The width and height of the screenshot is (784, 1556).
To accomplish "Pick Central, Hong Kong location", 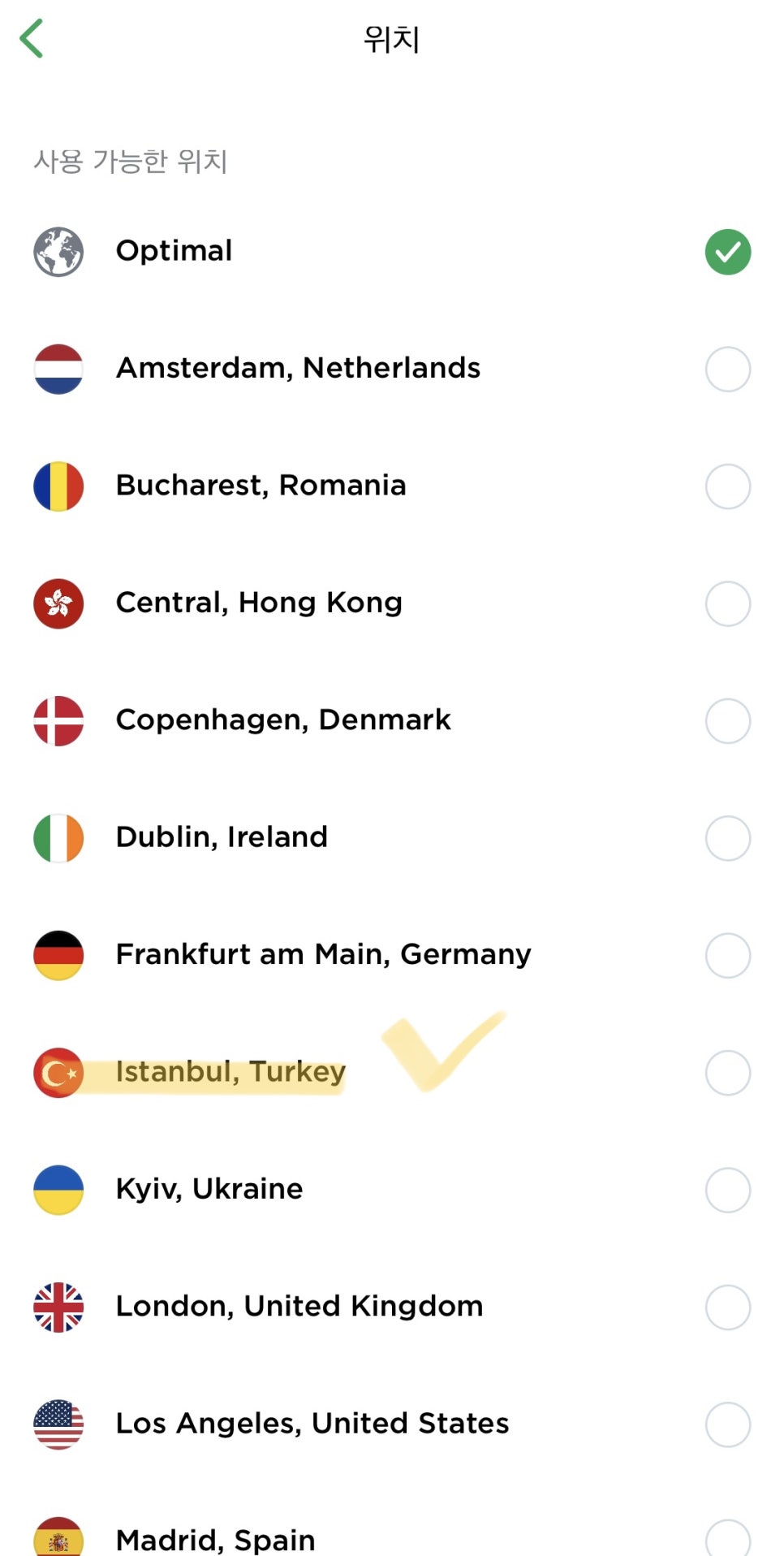I will (392, 603).
